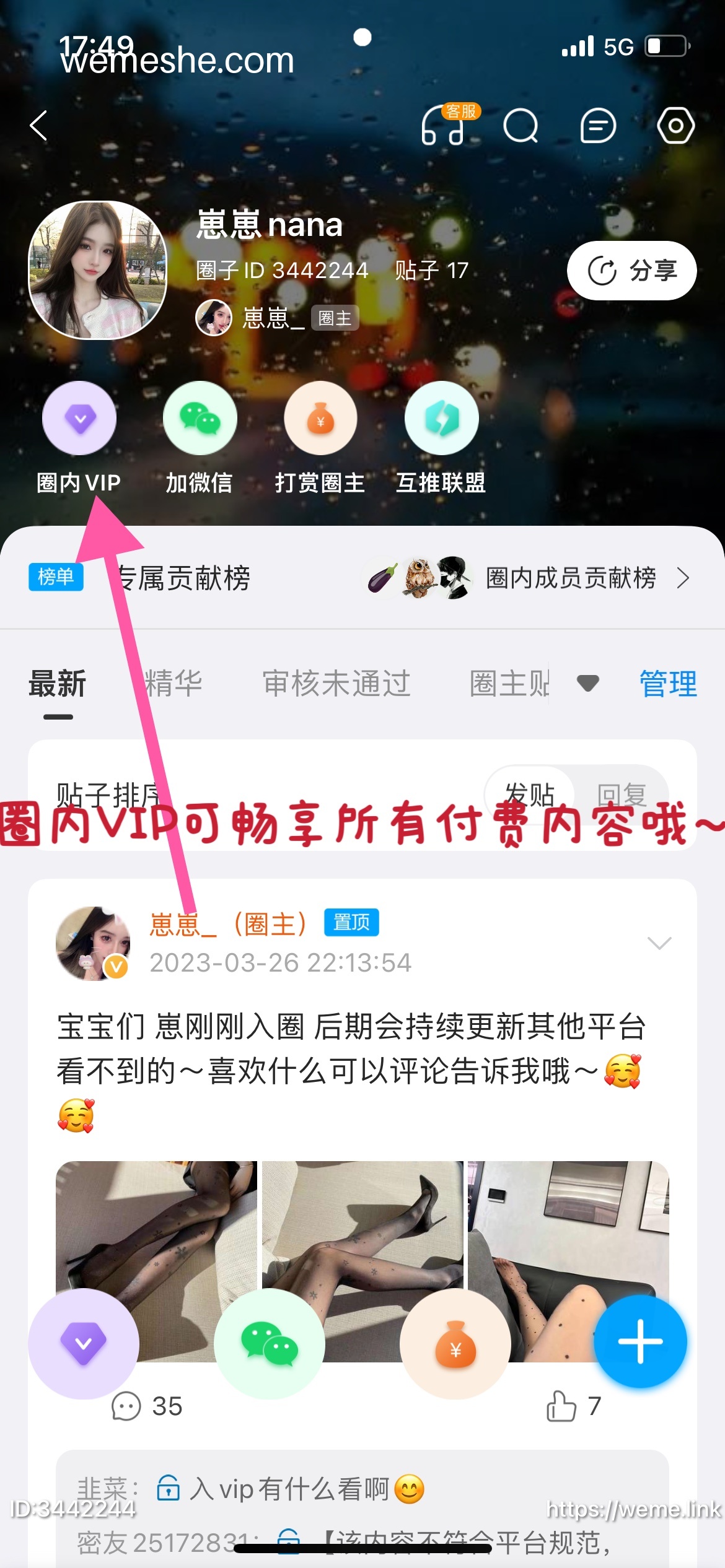Open comments on the pinned post
The height and width of the screenshot is (1568, 725).
(146, 1406)
